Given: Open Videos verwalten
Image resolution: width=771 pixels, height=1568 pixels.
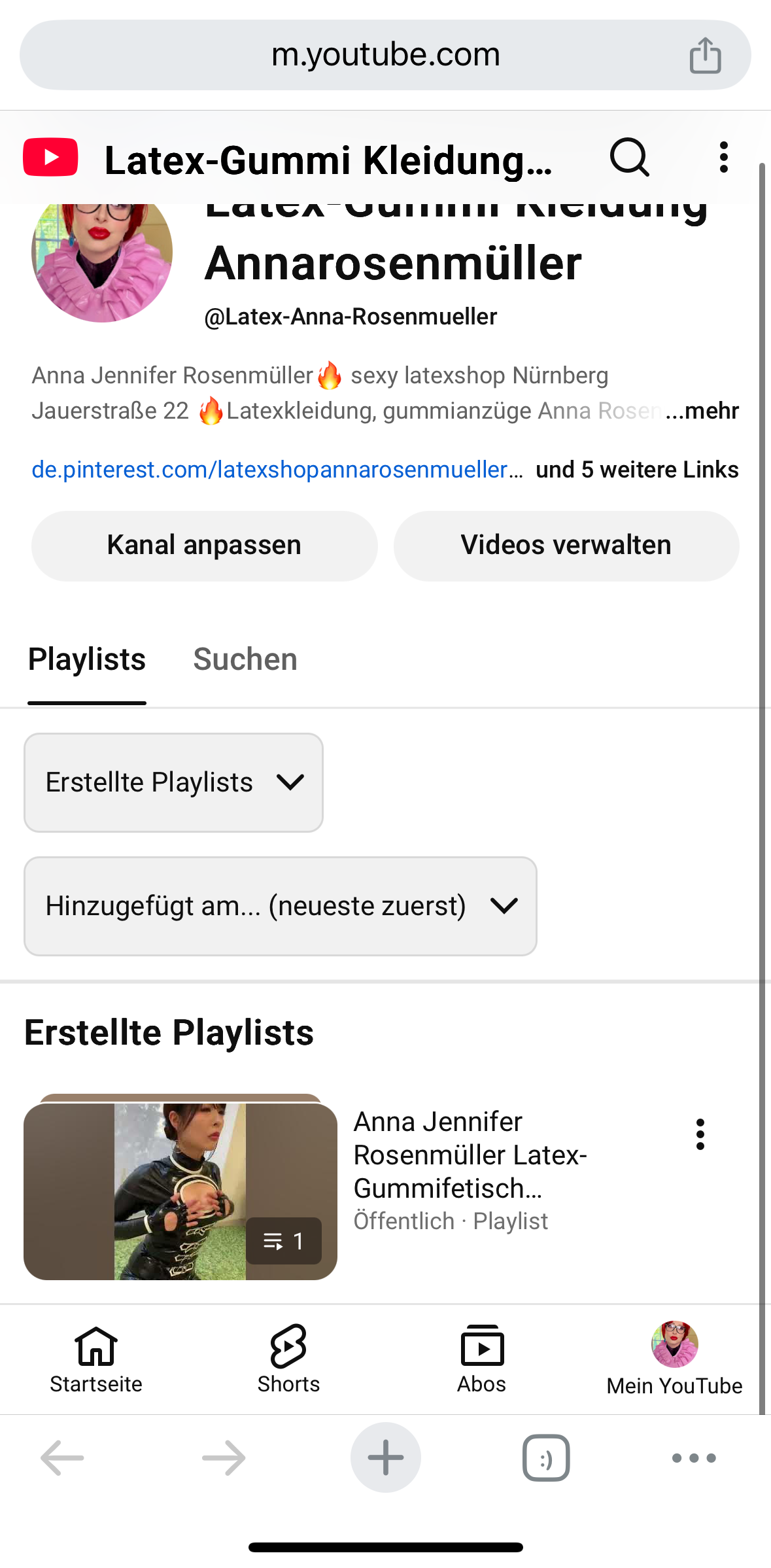Looking at the screenshot, I should tap(566, 546).
